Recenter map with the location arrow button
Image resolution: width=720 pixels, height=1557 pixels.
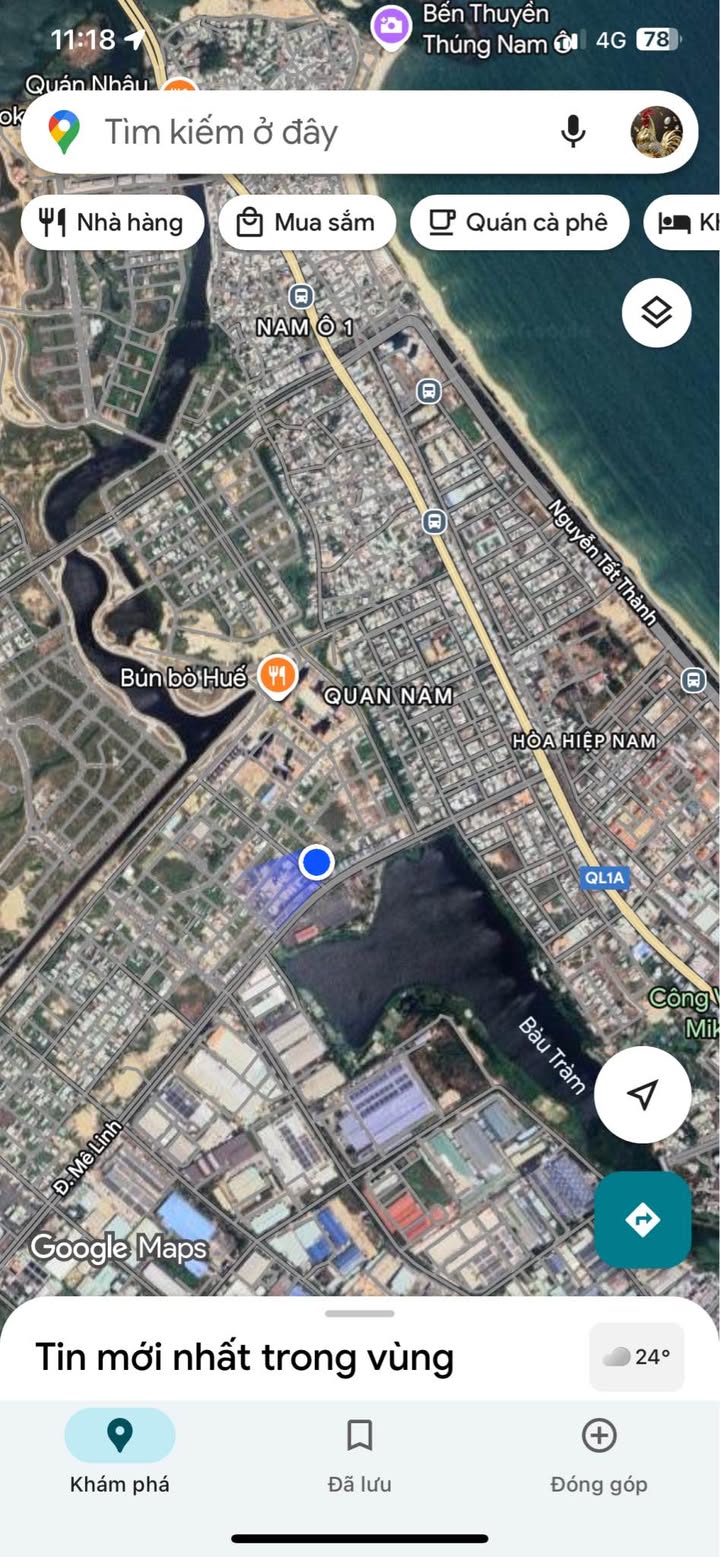click(x=642, y=1094)
